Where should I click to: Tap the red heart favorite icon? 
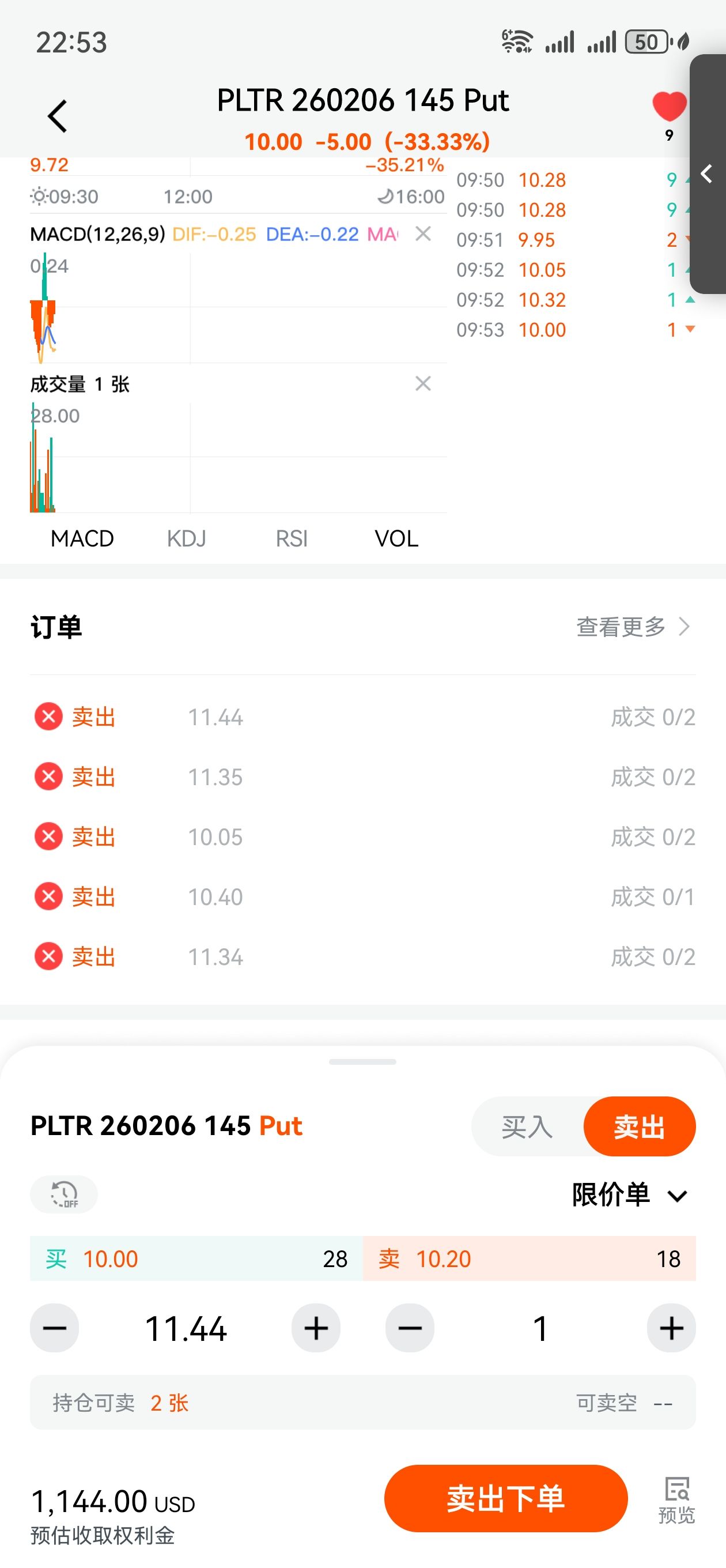[x=669, y=107]
